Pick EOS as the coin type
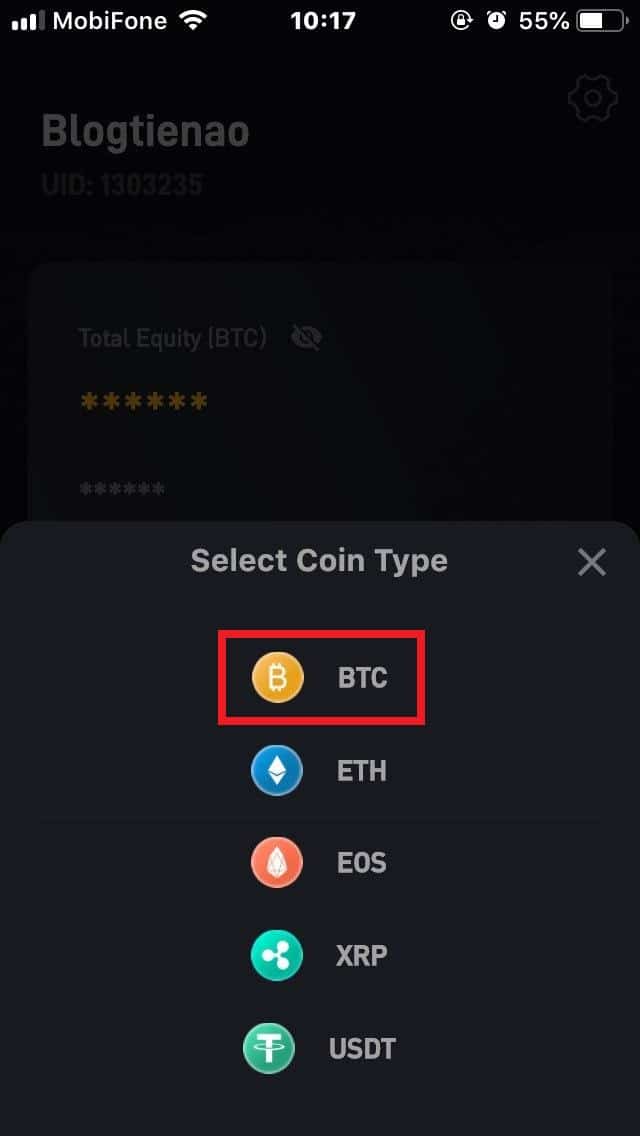The image size is (640, 1136). pos(321,863)
